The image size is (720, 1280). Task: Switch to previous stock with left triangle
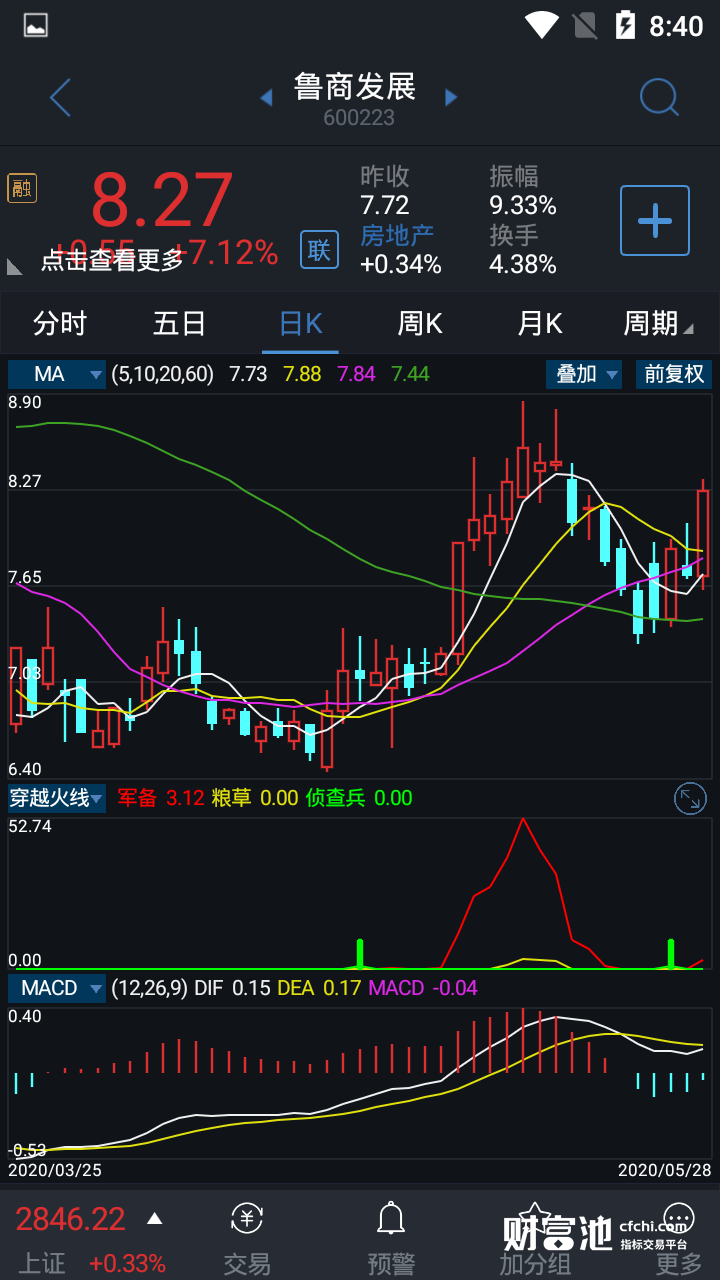point(266,98)
